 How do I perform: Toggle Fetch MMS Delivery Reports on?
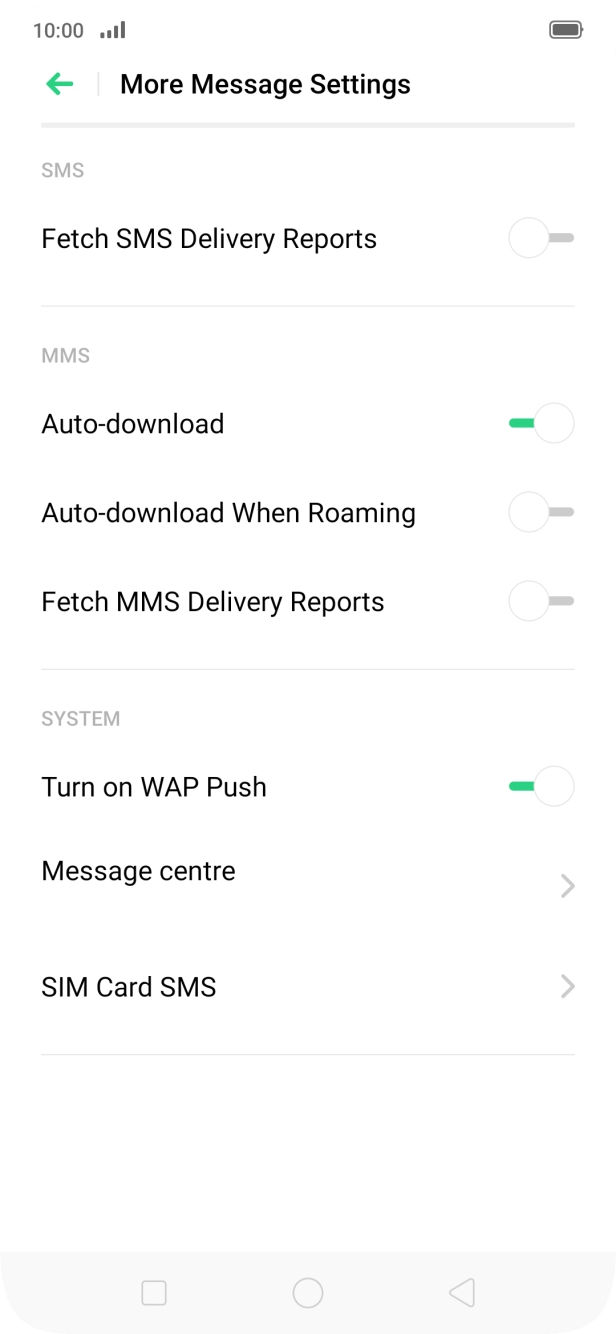(541, 601)
